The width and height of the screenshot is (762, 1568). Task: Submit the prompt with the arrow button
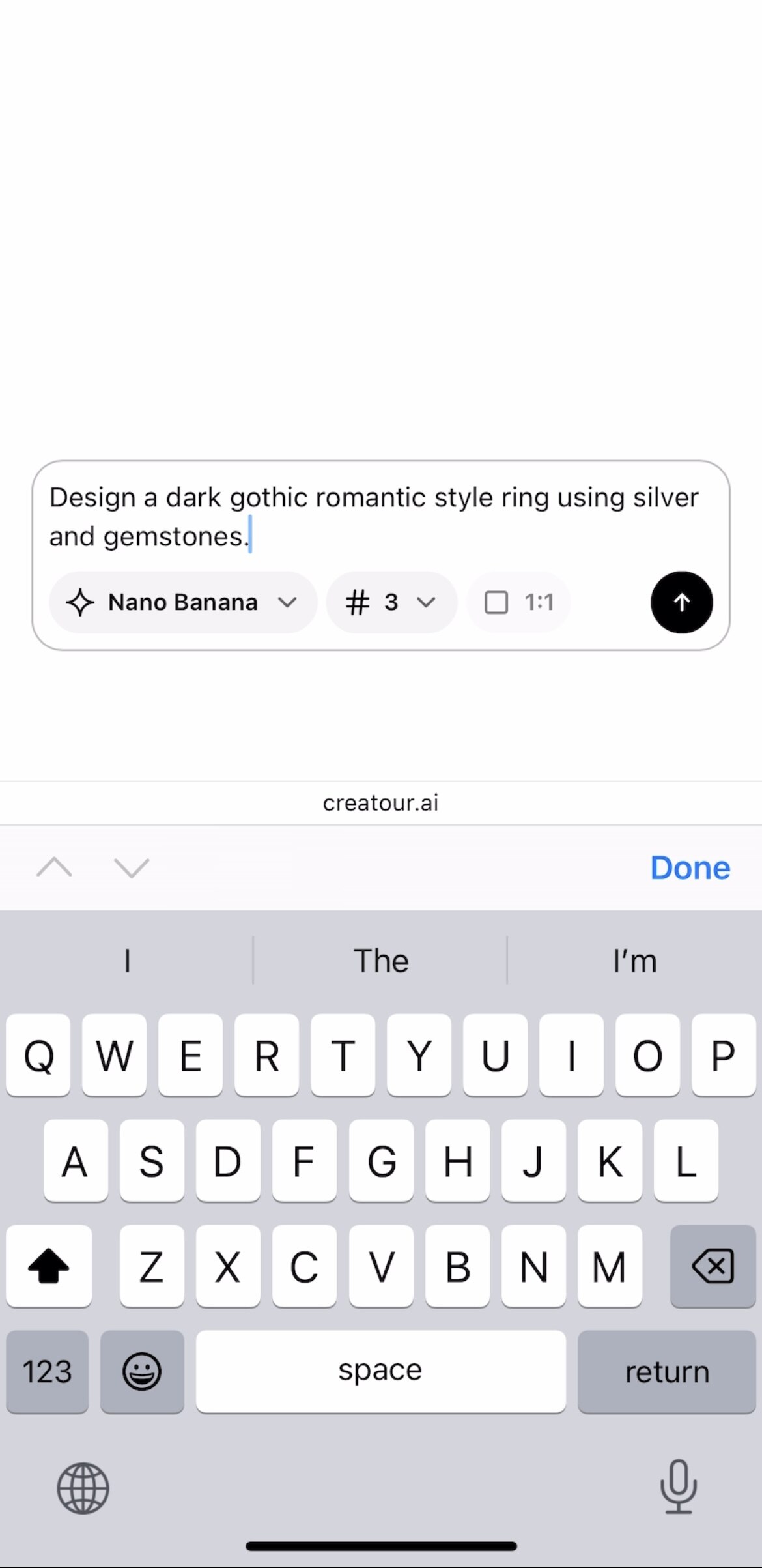pyautogui.click(x=681, y=602)
